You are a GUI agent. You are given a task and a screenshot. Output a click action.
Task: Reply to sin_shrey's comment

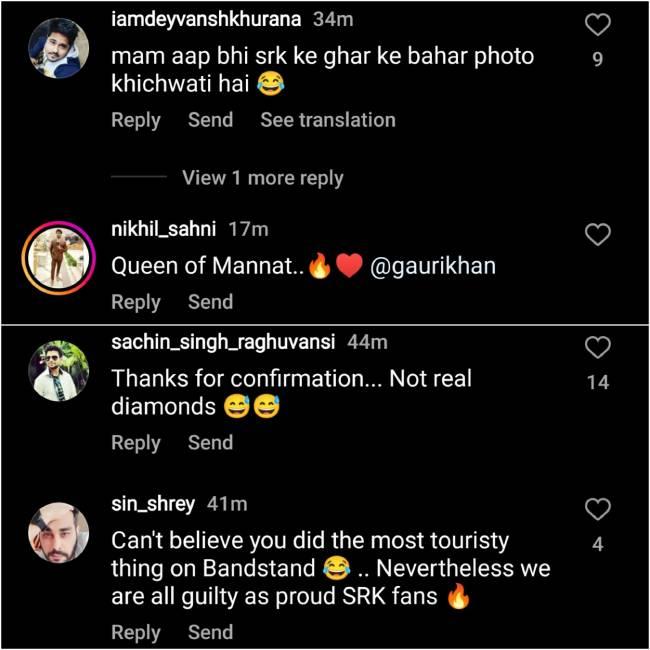point(136,632)
